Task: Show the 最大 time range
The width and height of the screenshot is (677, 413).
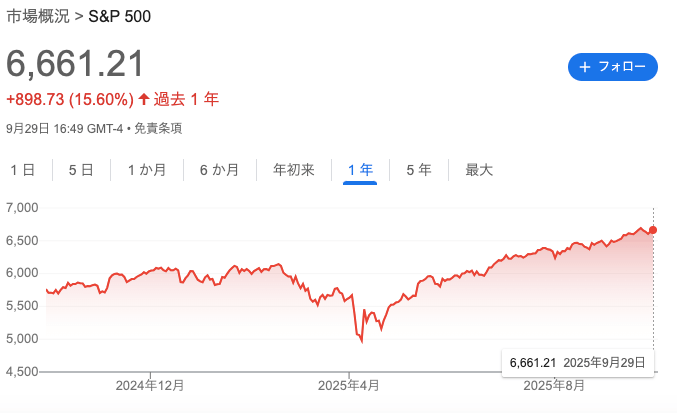Action: 479,170
